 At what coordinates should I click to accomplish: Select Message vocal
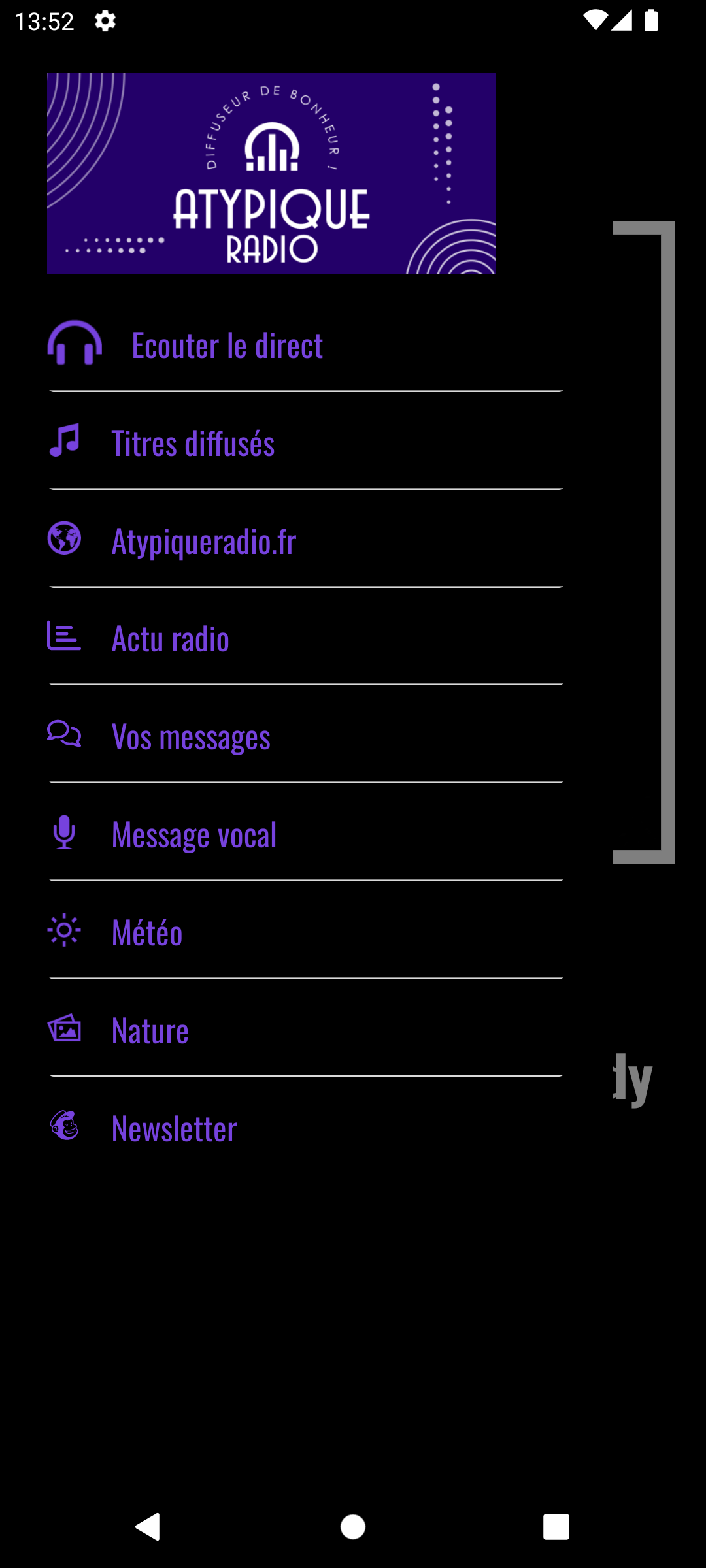tap(194, 834)
